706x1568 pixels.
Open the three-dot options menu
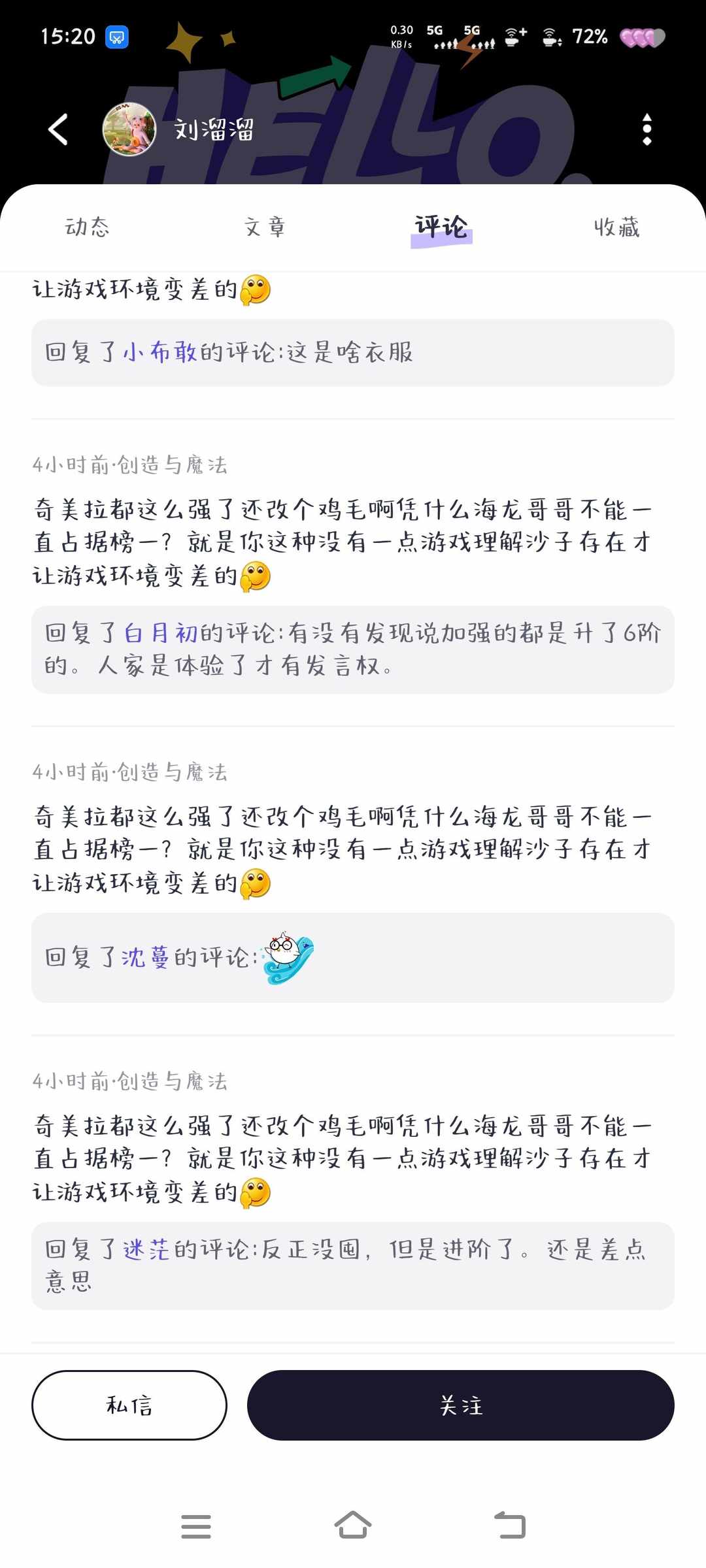pos(647,129)
